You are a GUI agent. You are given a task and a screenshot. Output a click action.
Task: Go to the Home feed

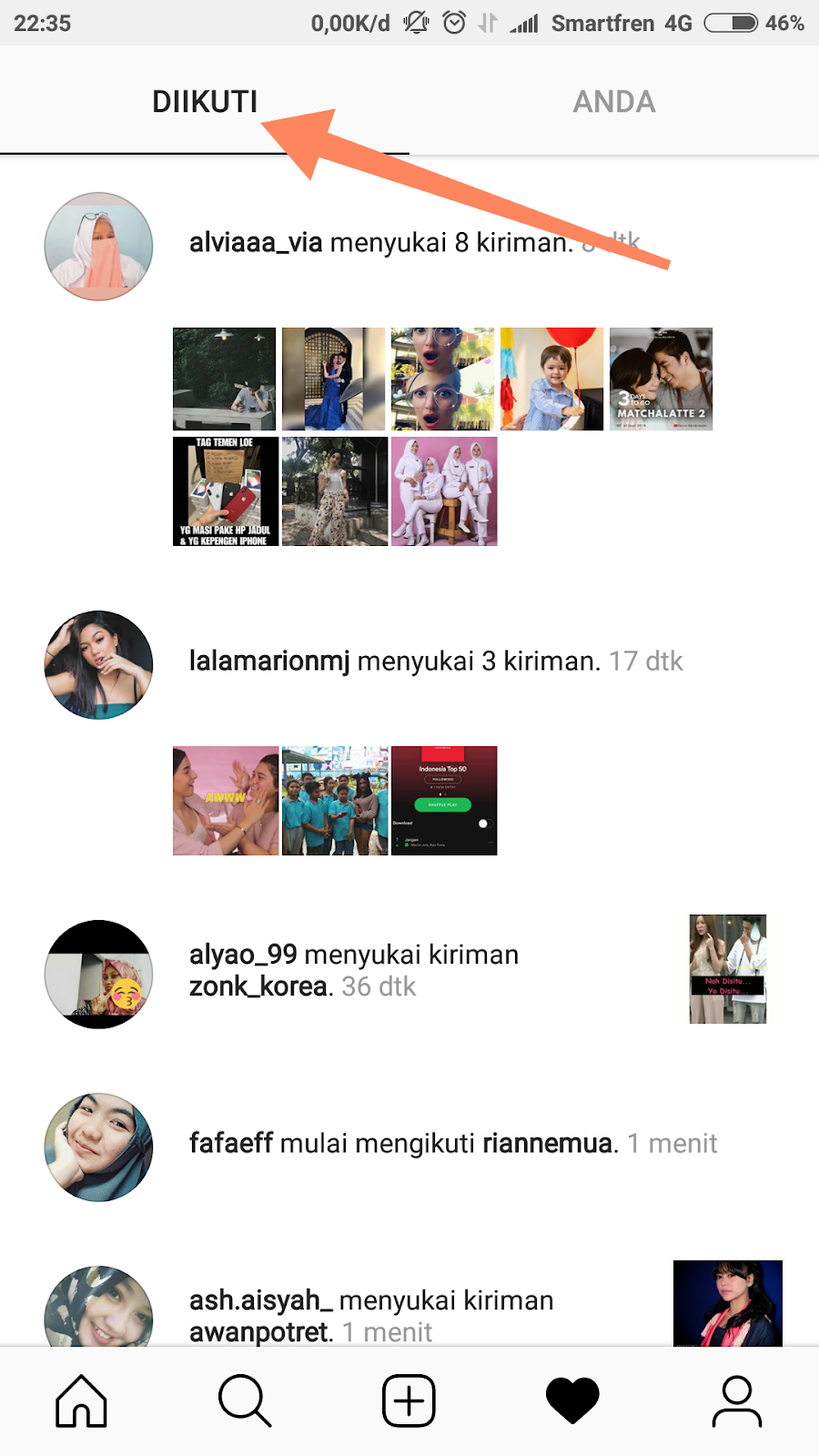[x=82, y=1401]
